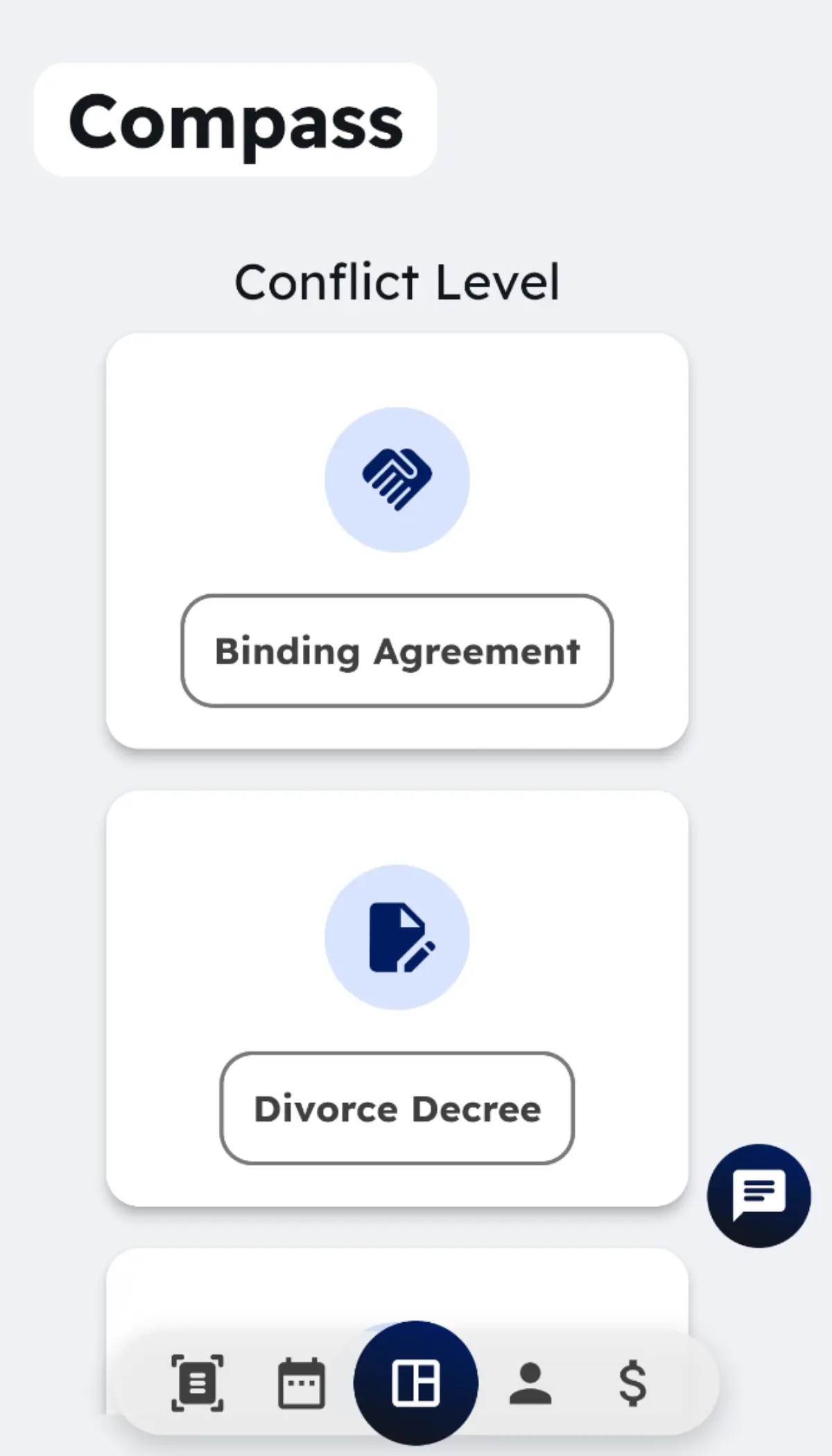The image size is (832, 1456).
Task: Select the center dashboard tab
Action: tap(416, 1383)
